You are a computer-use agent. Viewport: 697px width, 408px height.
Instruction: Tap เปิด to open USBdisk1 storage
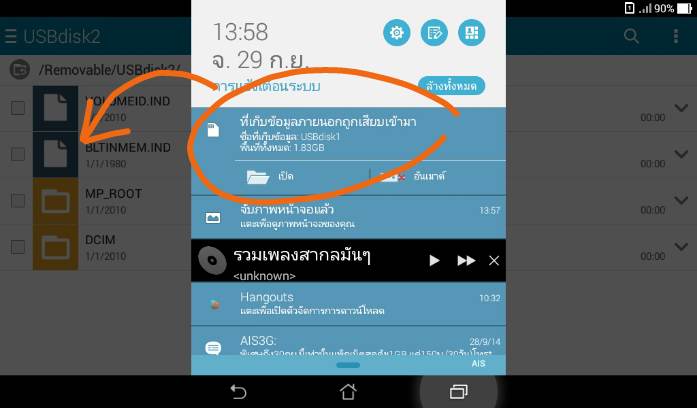[272, 176]
